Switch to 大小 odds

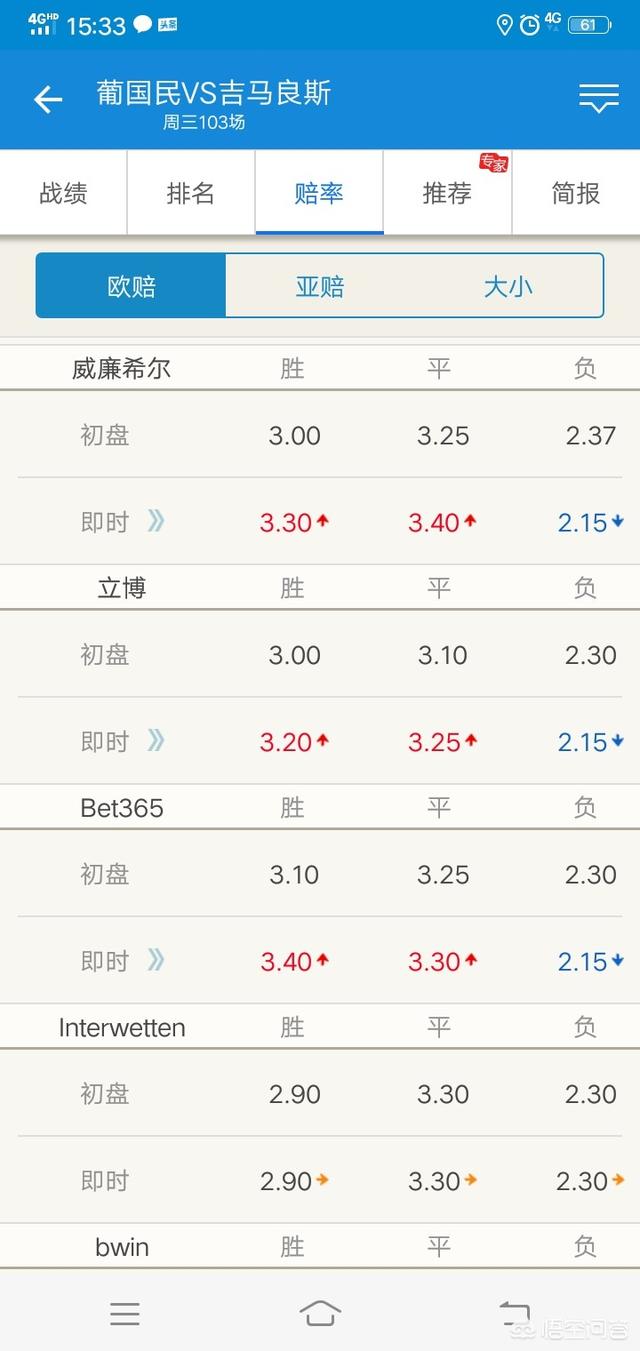click(x=508, y=286)
